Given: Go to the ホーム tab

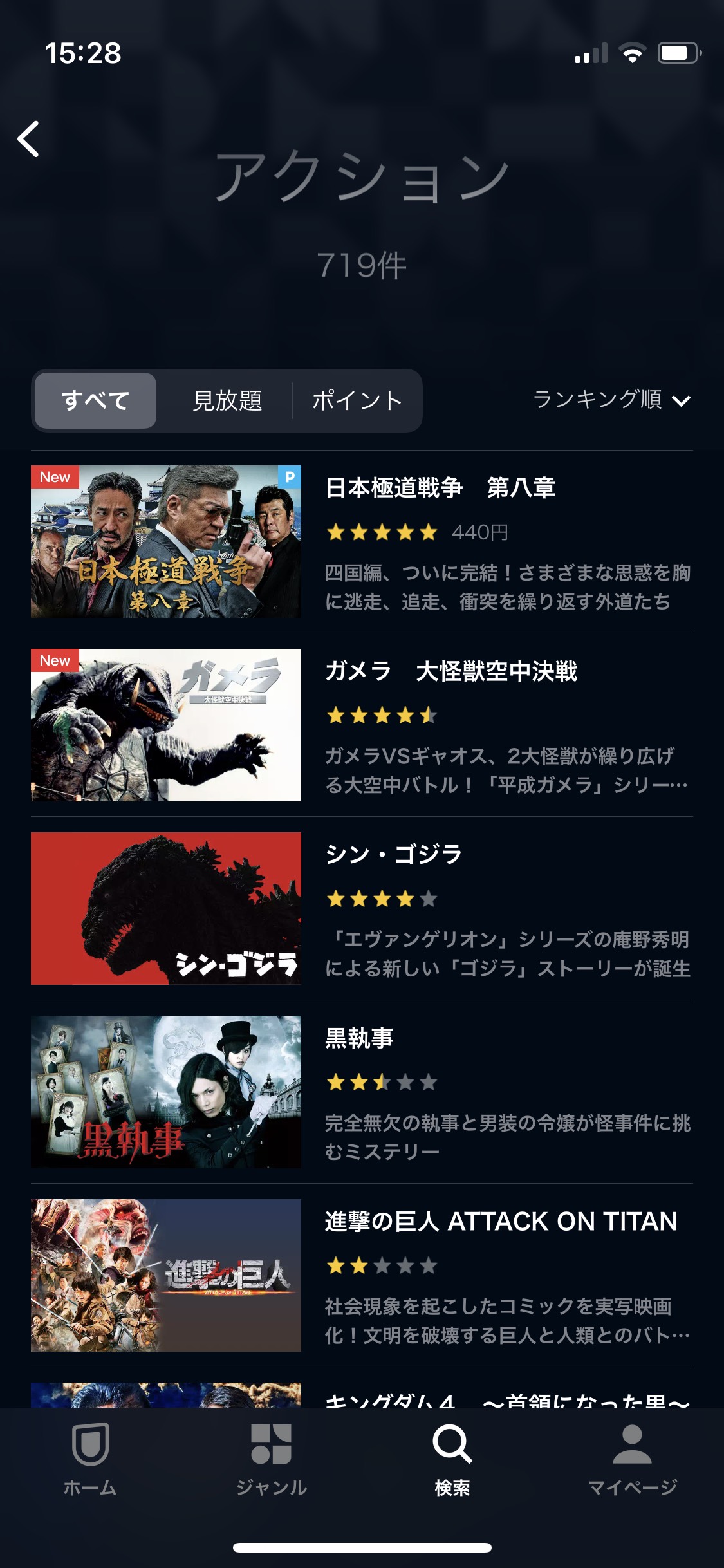Looking at the screenshot, I should [x=90, y=1459].
